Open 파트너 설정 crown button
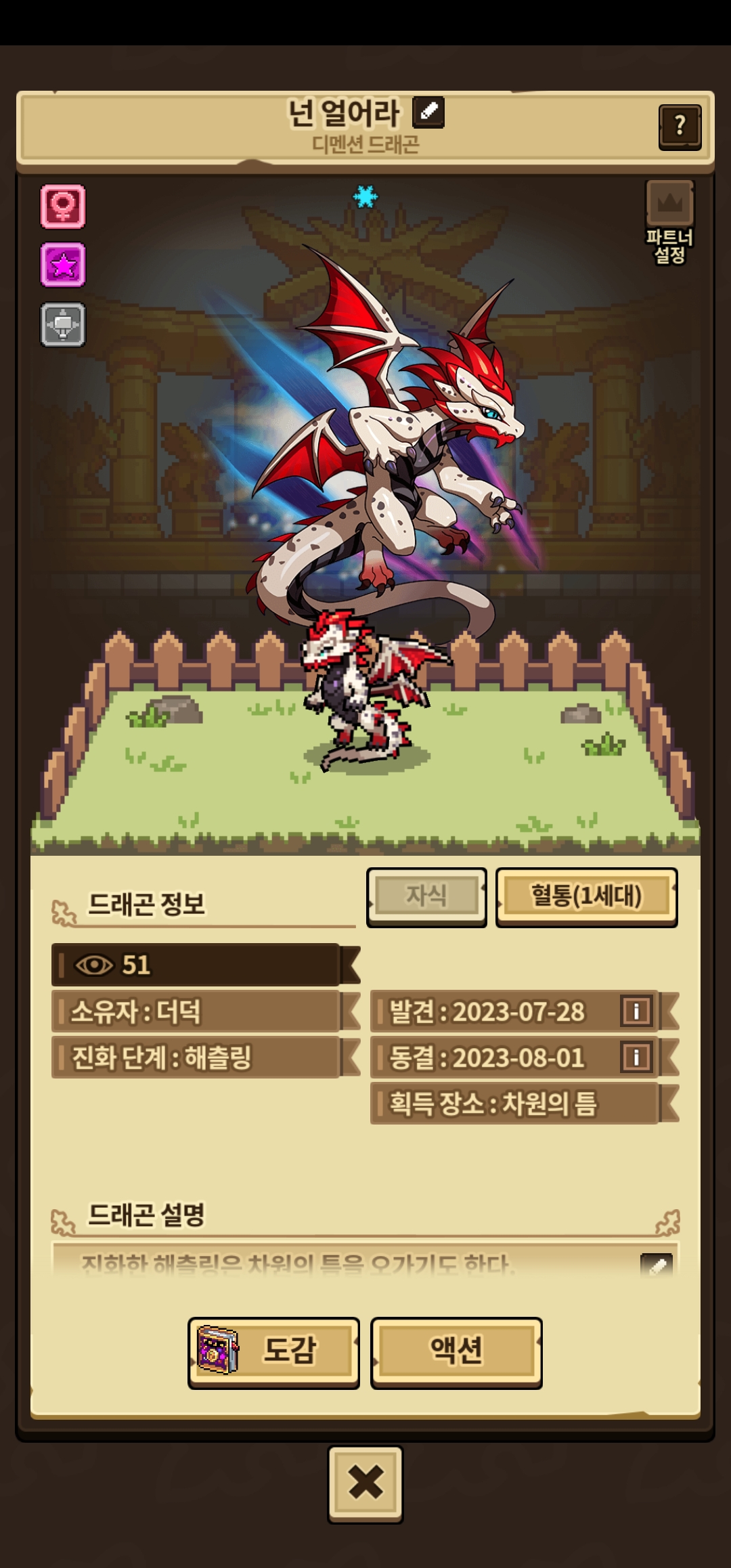731x1568 pixels. point(669,221)
